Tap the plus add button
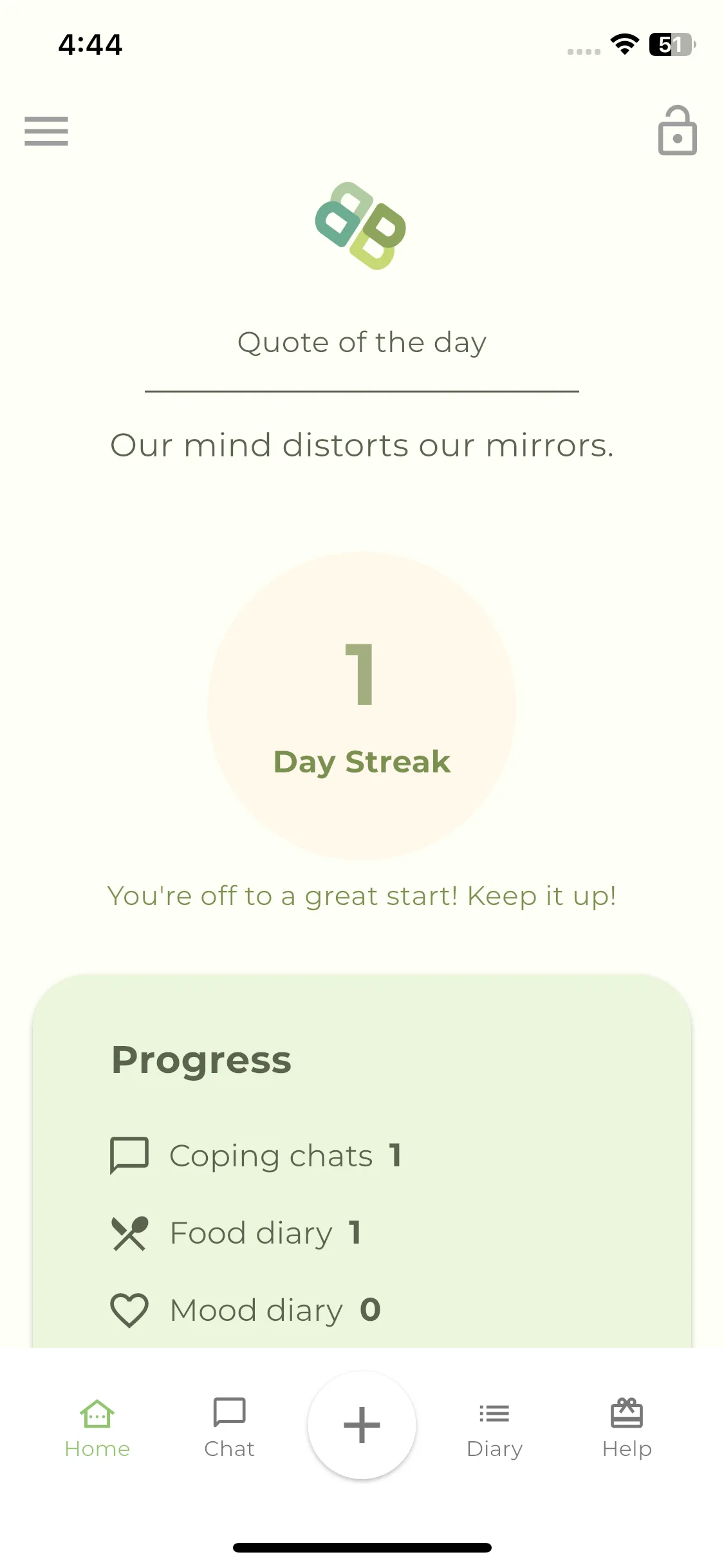 click(362, 1425)
